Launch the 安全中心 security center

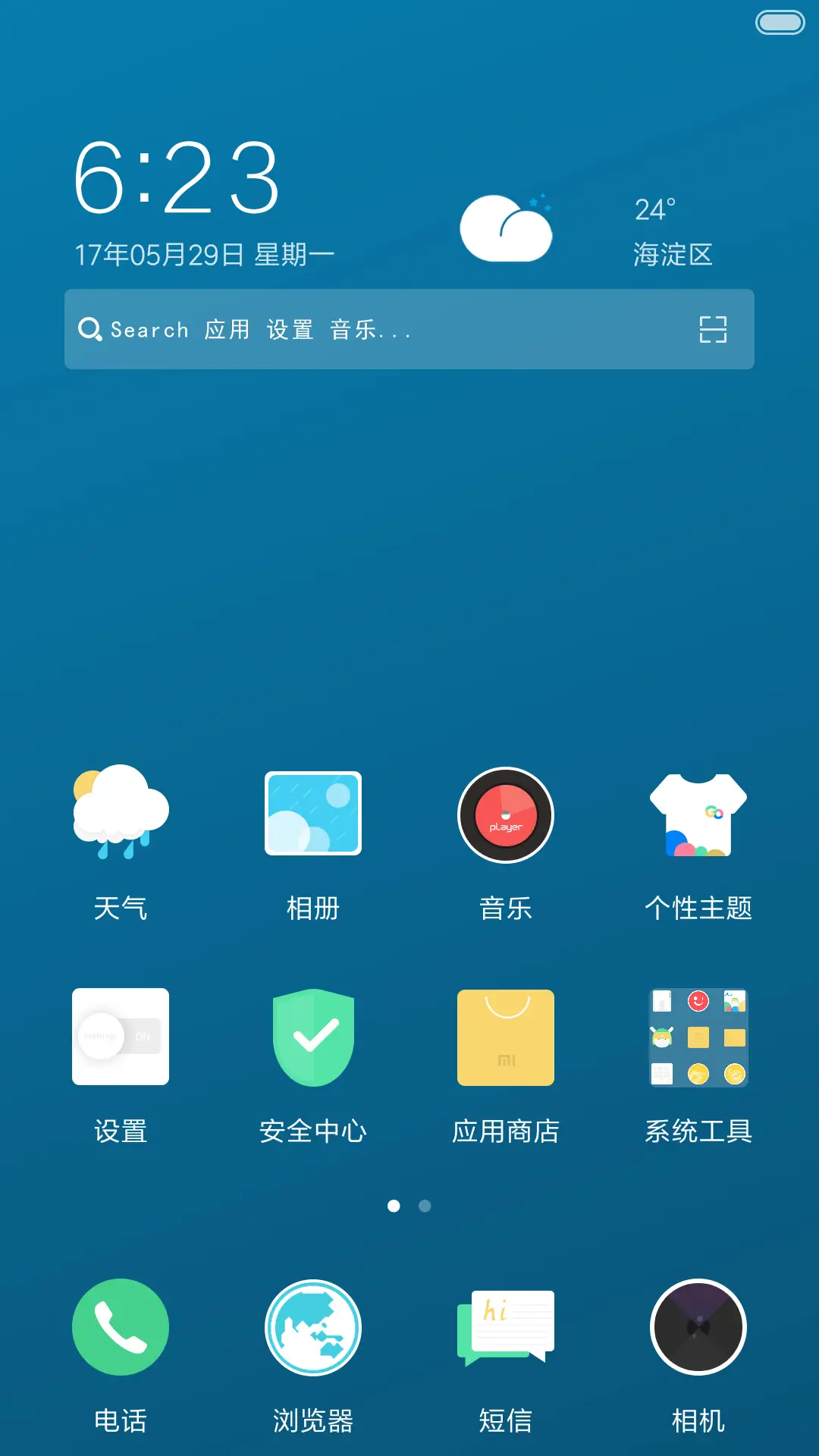point(313,1037)
